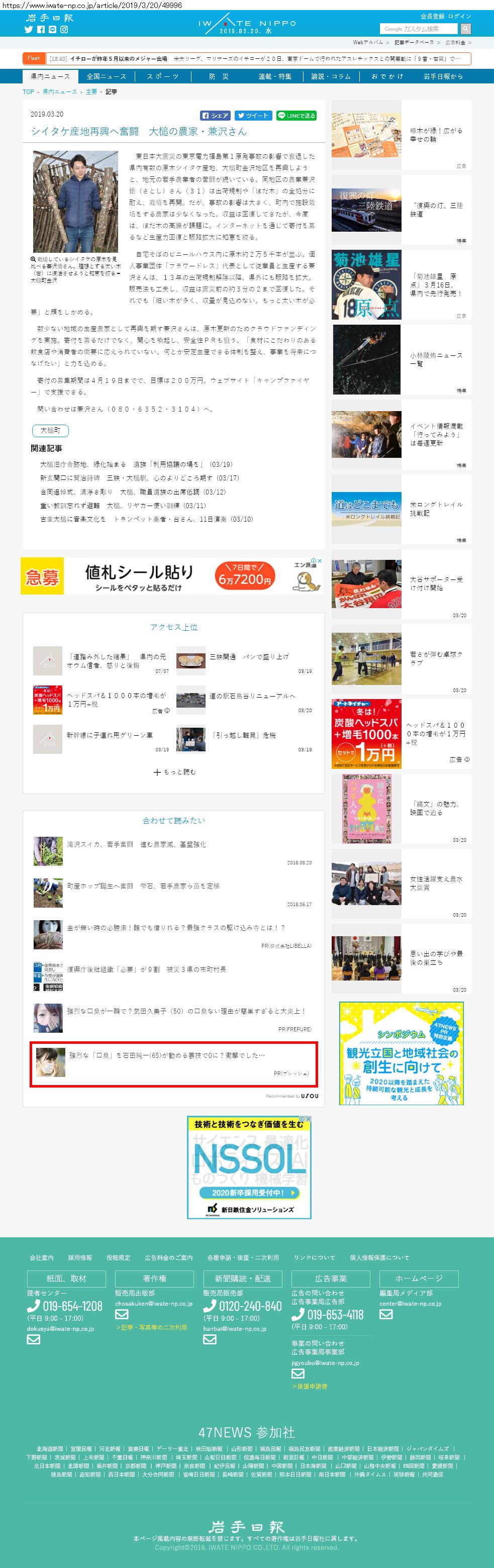
Task: Log in via the ログイン link
Action: point(459,17)
